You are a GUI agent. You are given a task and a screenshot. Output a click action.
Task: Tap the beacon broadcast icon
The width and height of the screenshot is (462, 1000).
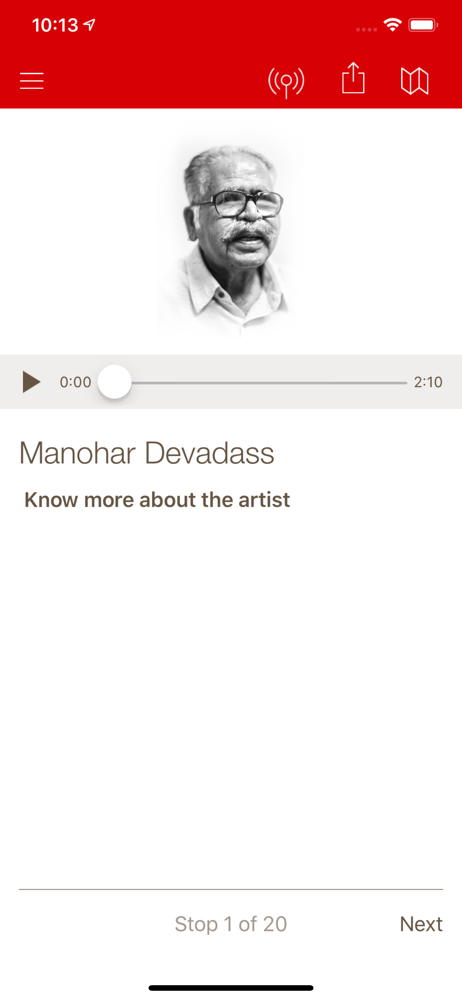coord(286,81)
